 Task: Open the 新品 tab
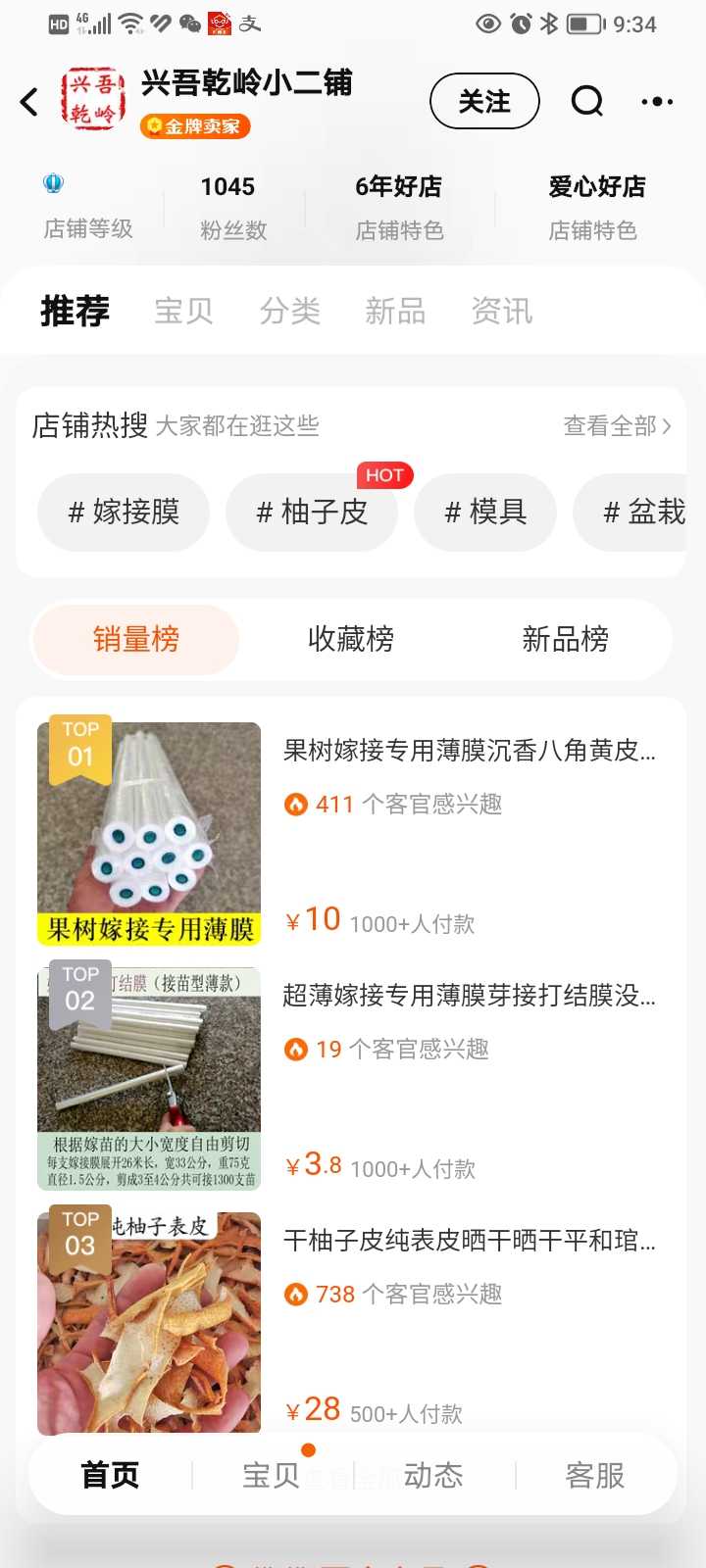(395, 312)
